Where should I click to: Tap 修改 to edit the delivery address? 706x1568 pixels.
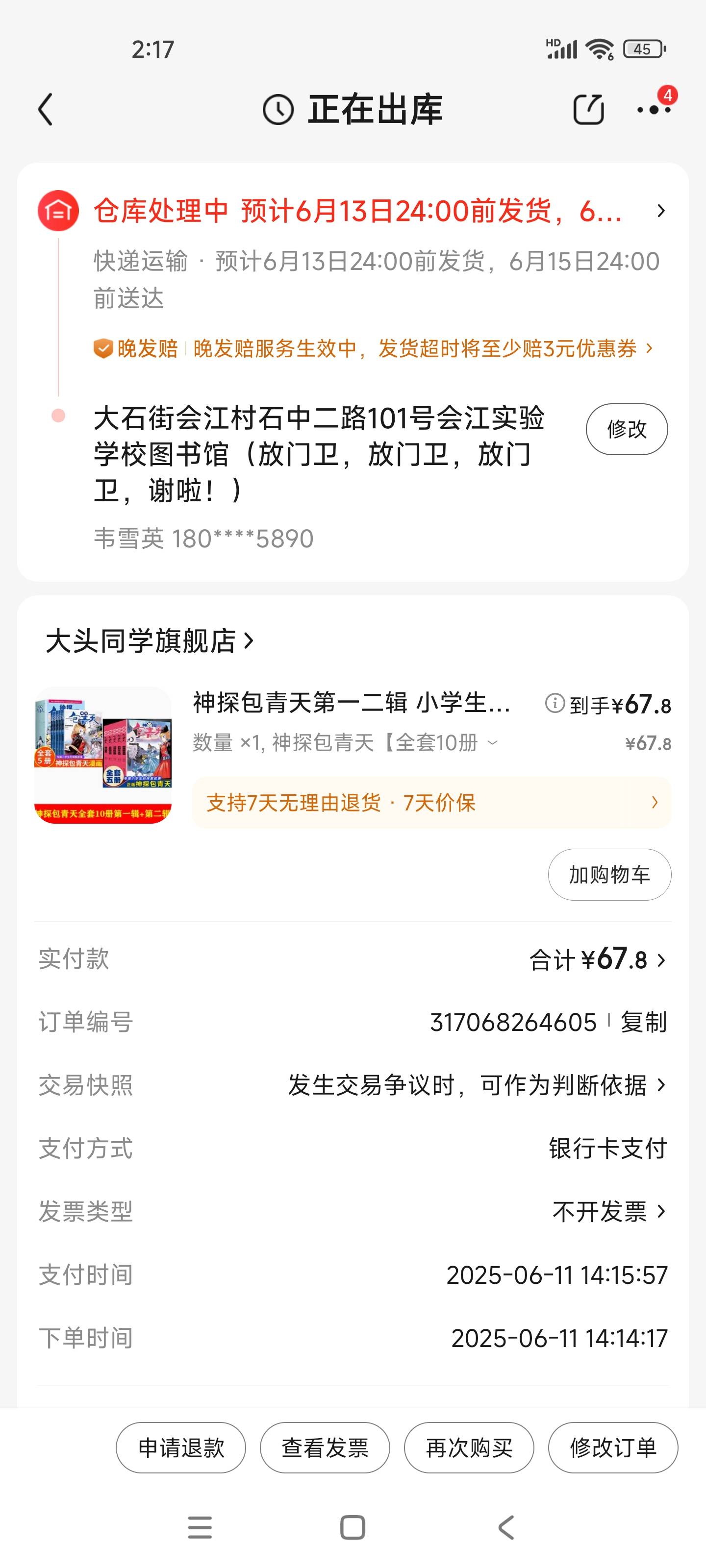626,429
